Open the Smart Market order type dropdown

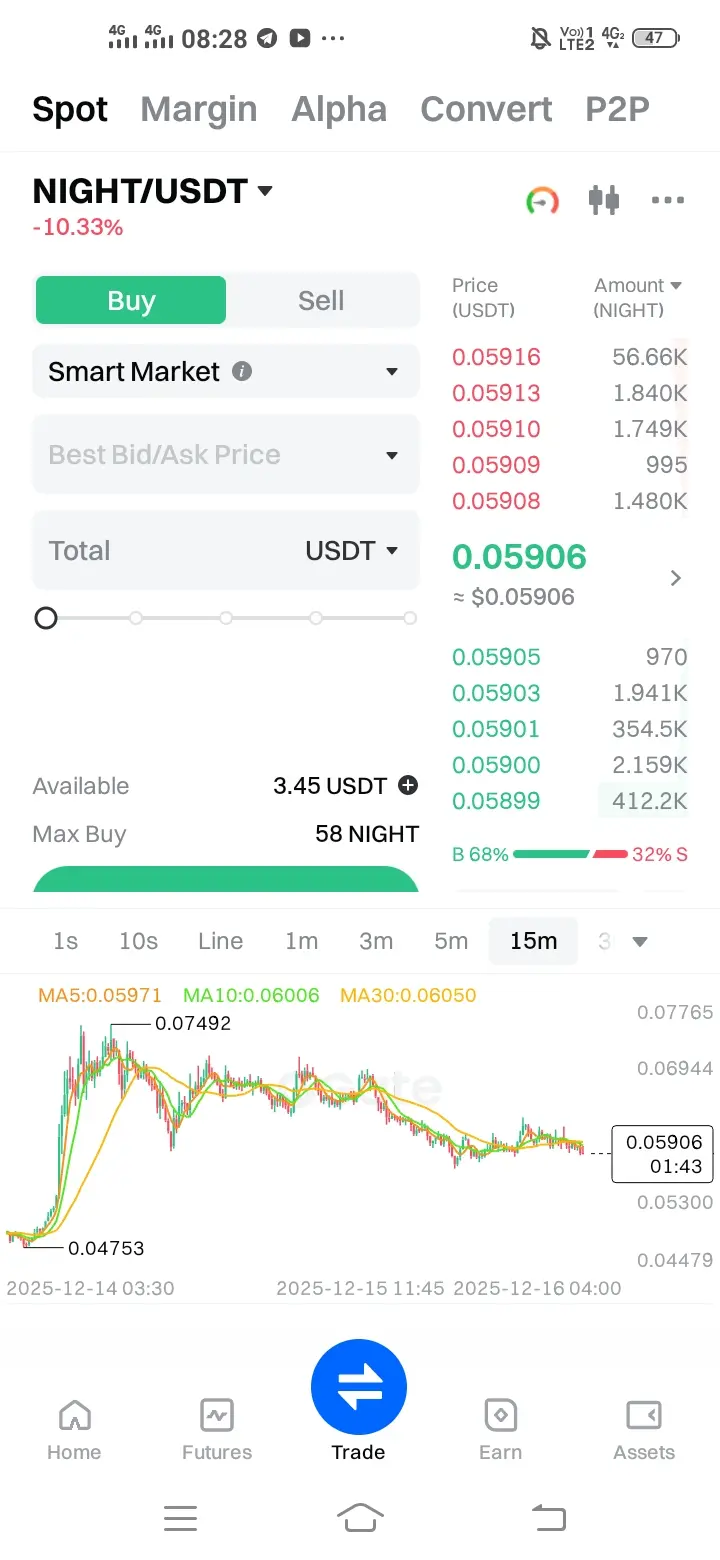tap(395, 370)
